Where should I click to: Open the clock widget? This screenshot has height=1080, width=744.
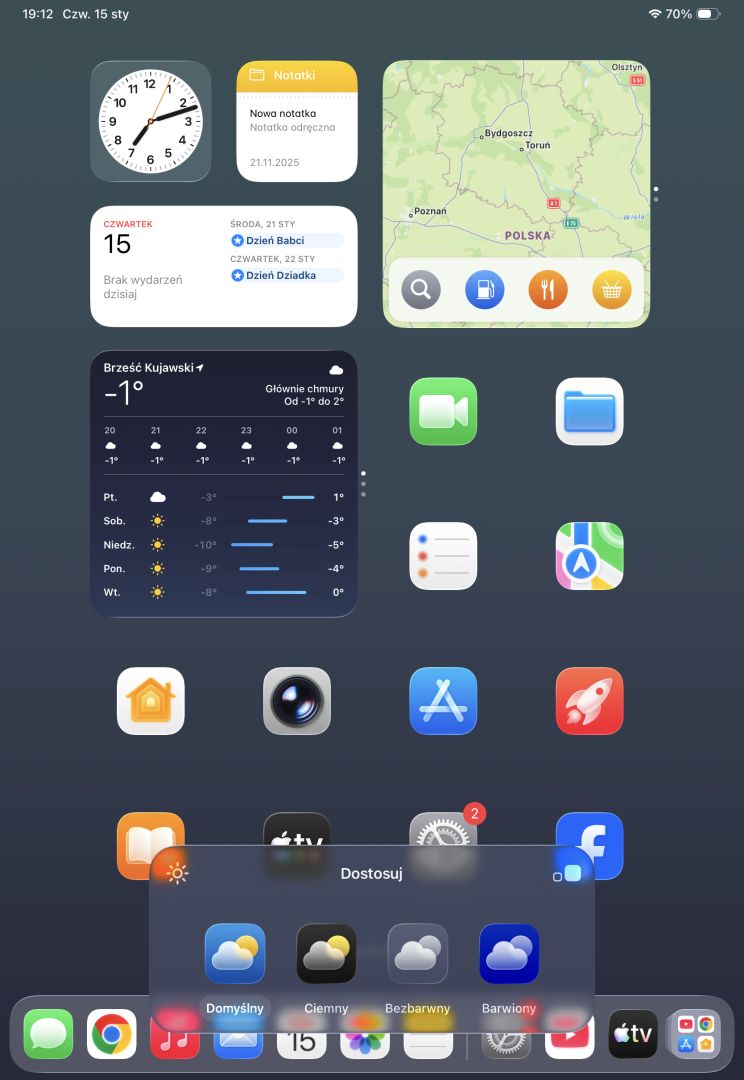151,121
